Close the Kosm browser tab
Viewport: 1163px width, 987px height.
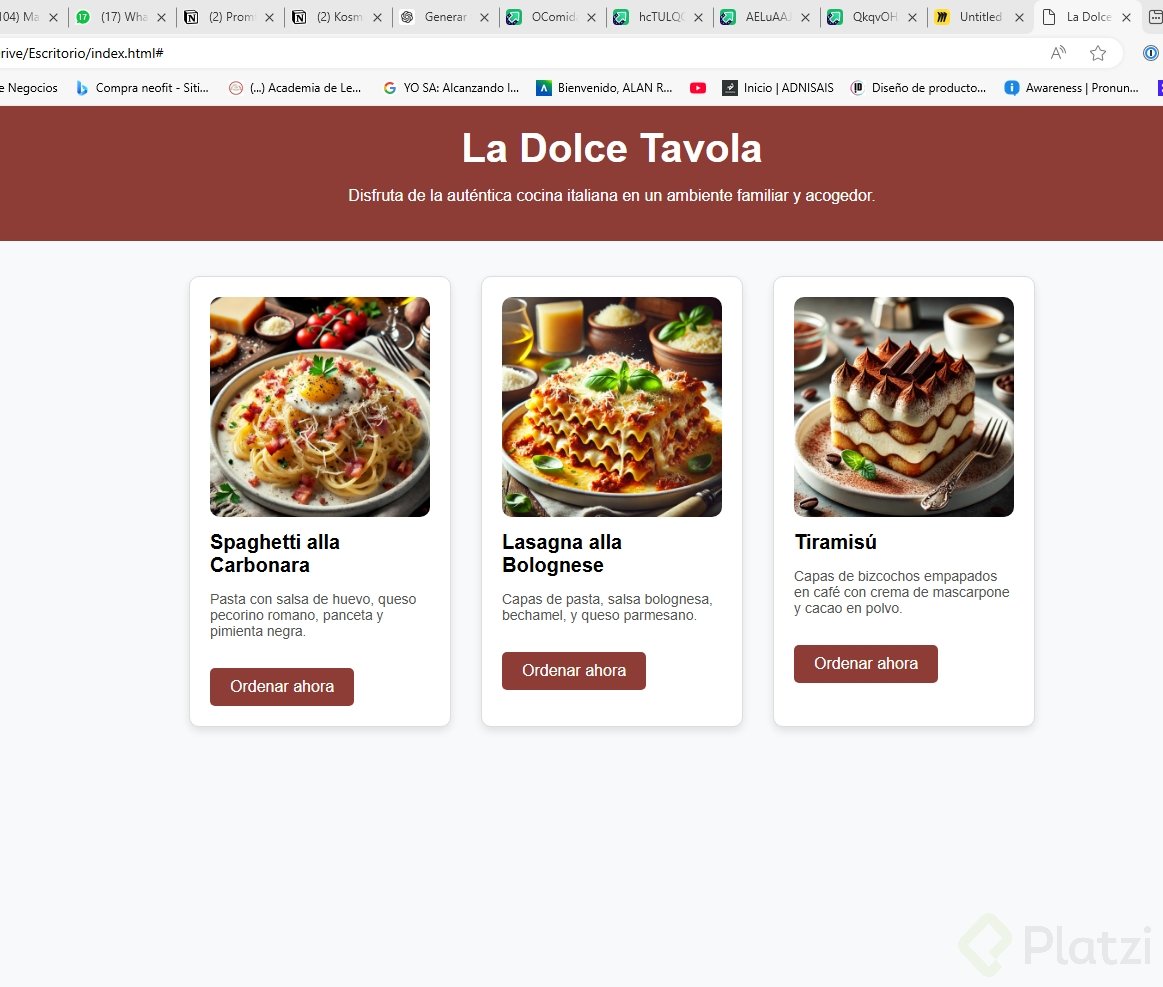tap(376, 17)
